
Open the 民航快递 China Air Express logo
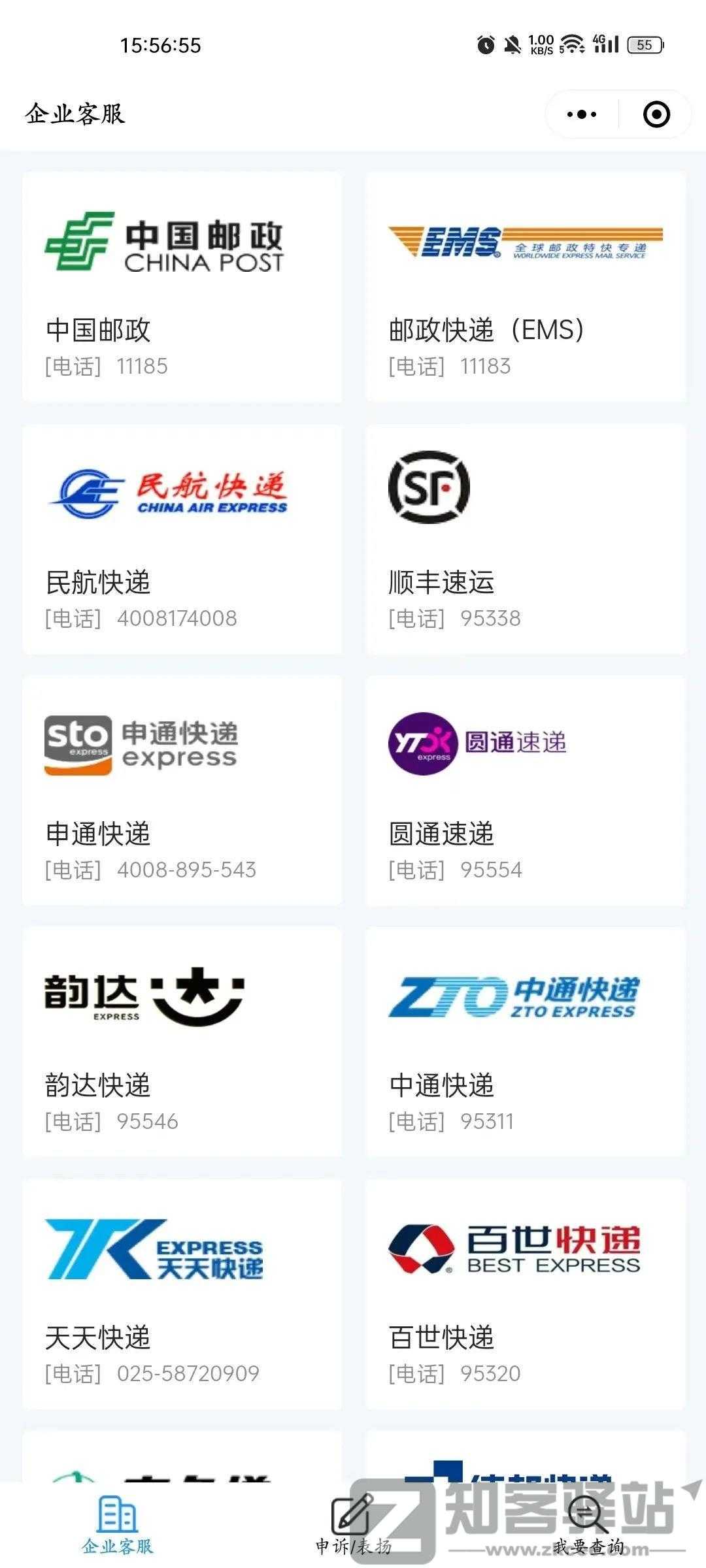(167, 491)
